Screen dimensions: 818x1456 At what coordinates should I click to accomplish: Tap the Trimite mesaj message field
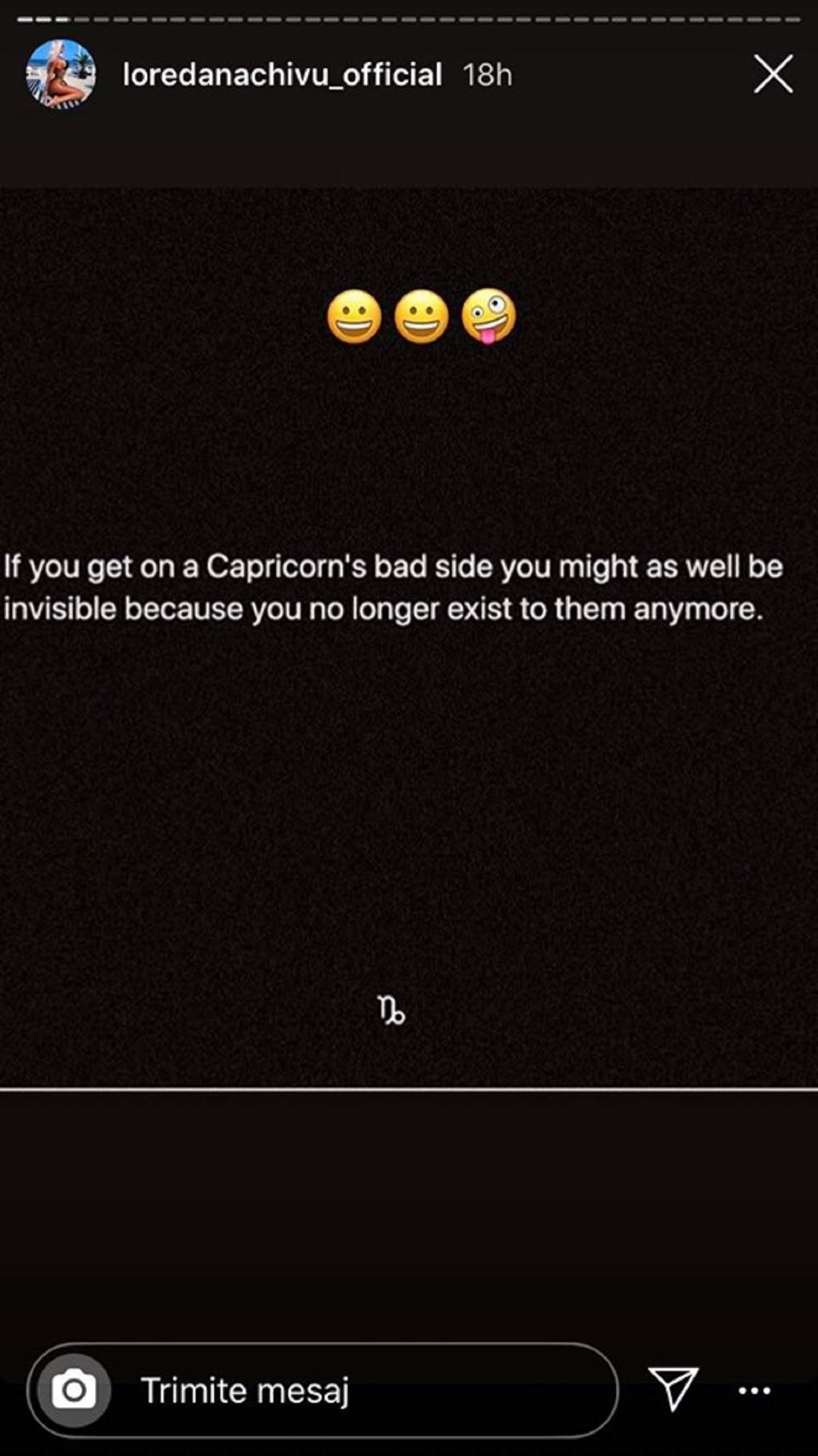(368, 1391)
